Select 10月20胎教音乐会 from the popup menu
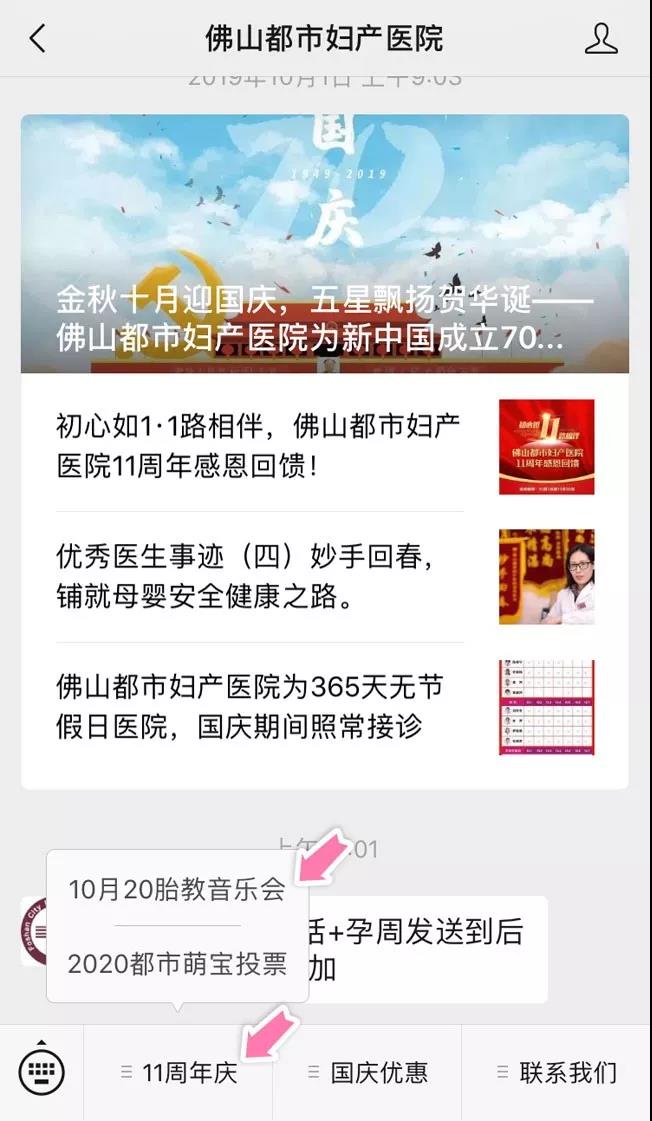 177,888
